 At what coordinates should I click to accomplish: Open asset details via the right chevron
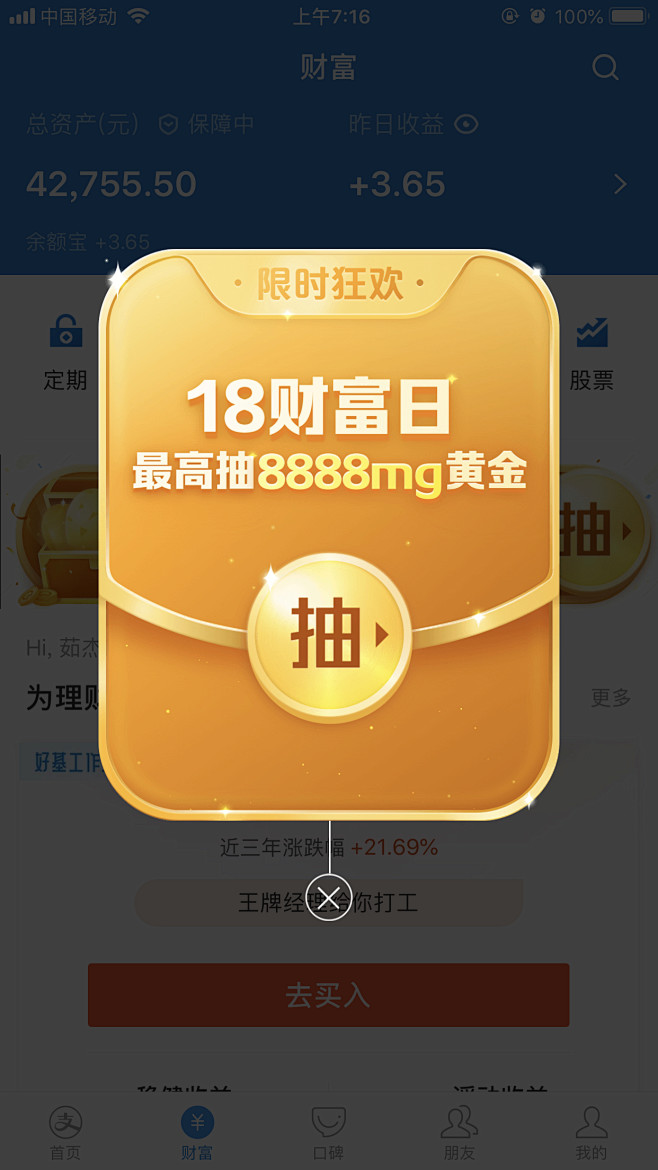click(621, 184)
